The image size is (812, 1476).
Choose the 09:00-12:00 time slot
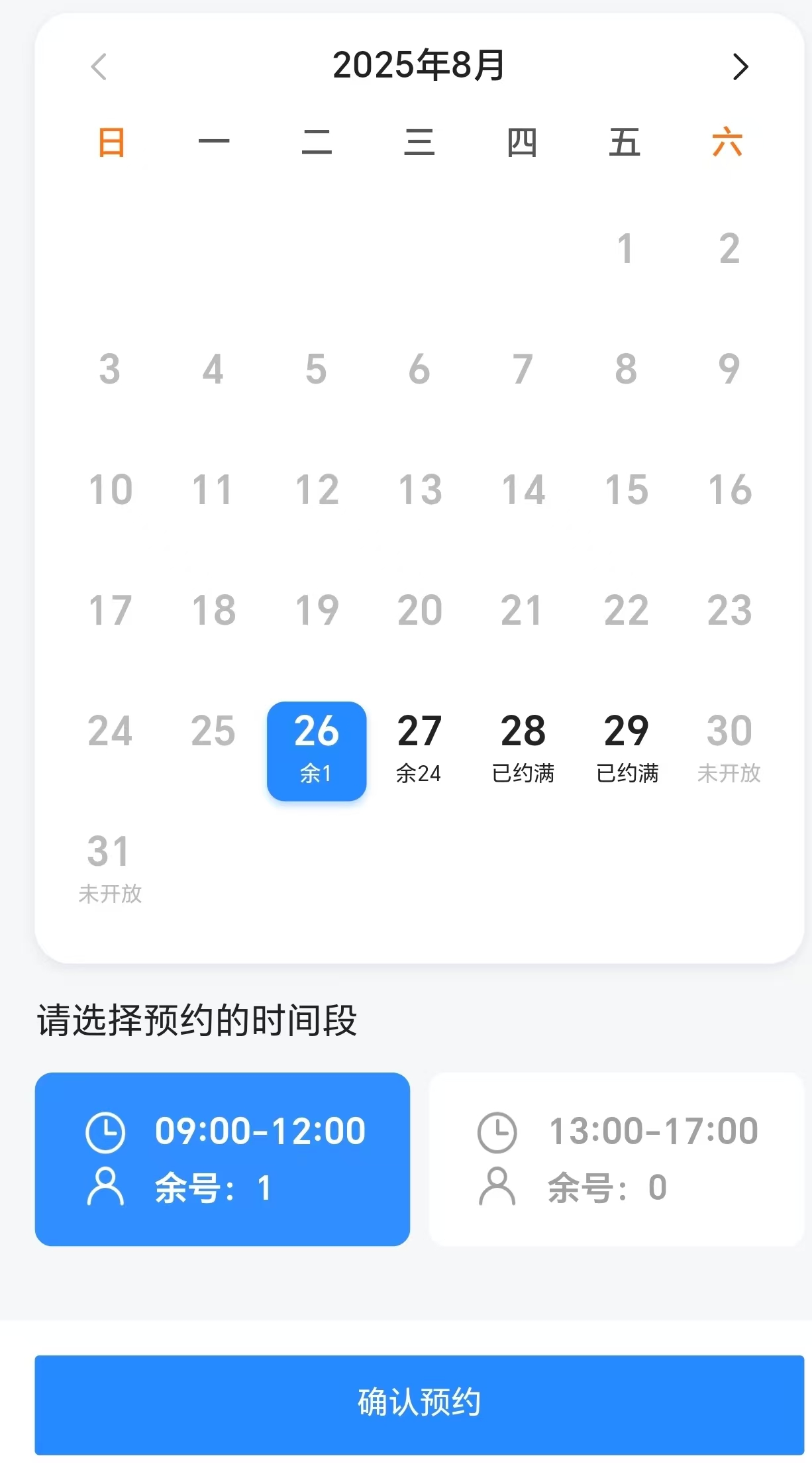[x=223, y=1159]
